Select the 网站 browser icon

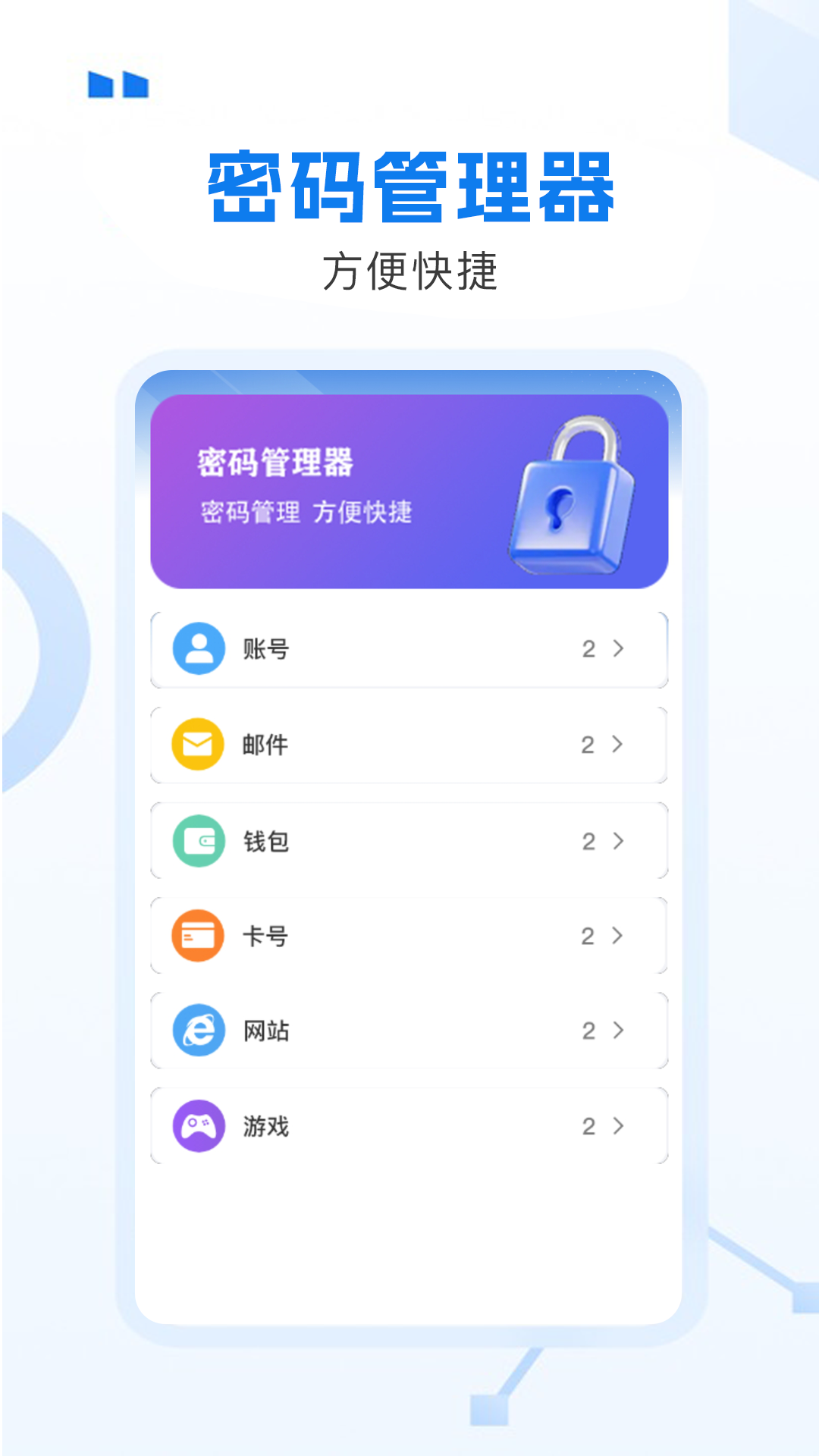point(199,1031)
